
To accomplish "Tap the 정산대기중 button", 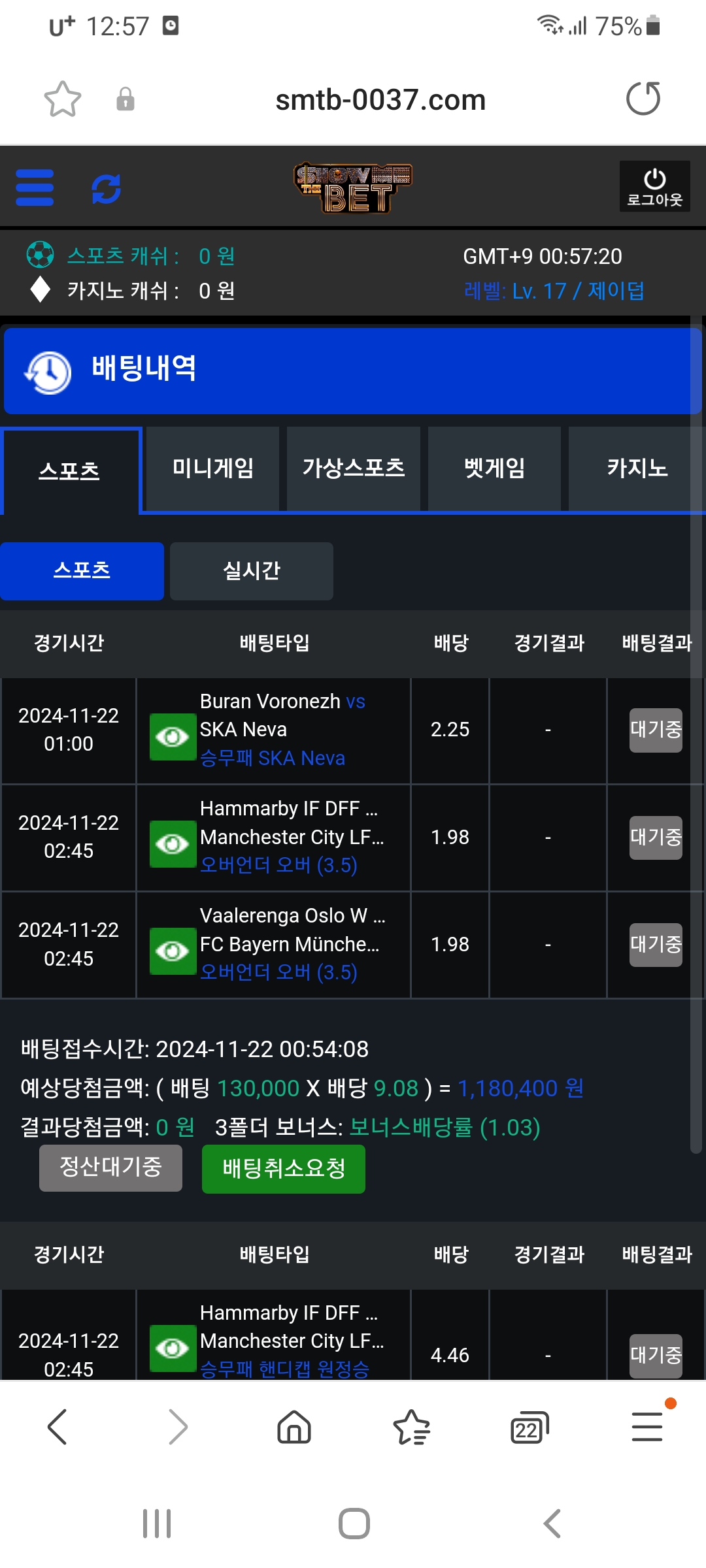I will [x=110, y=1168].
